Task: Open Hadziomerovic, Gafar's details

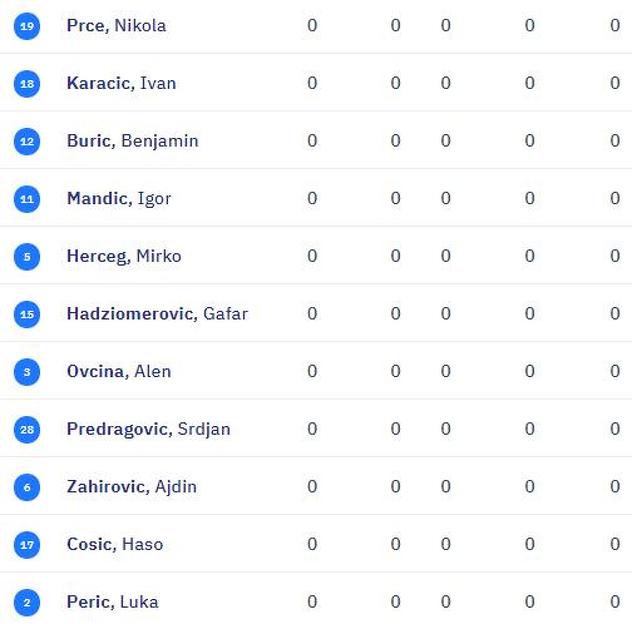Action: coord(157,314)
